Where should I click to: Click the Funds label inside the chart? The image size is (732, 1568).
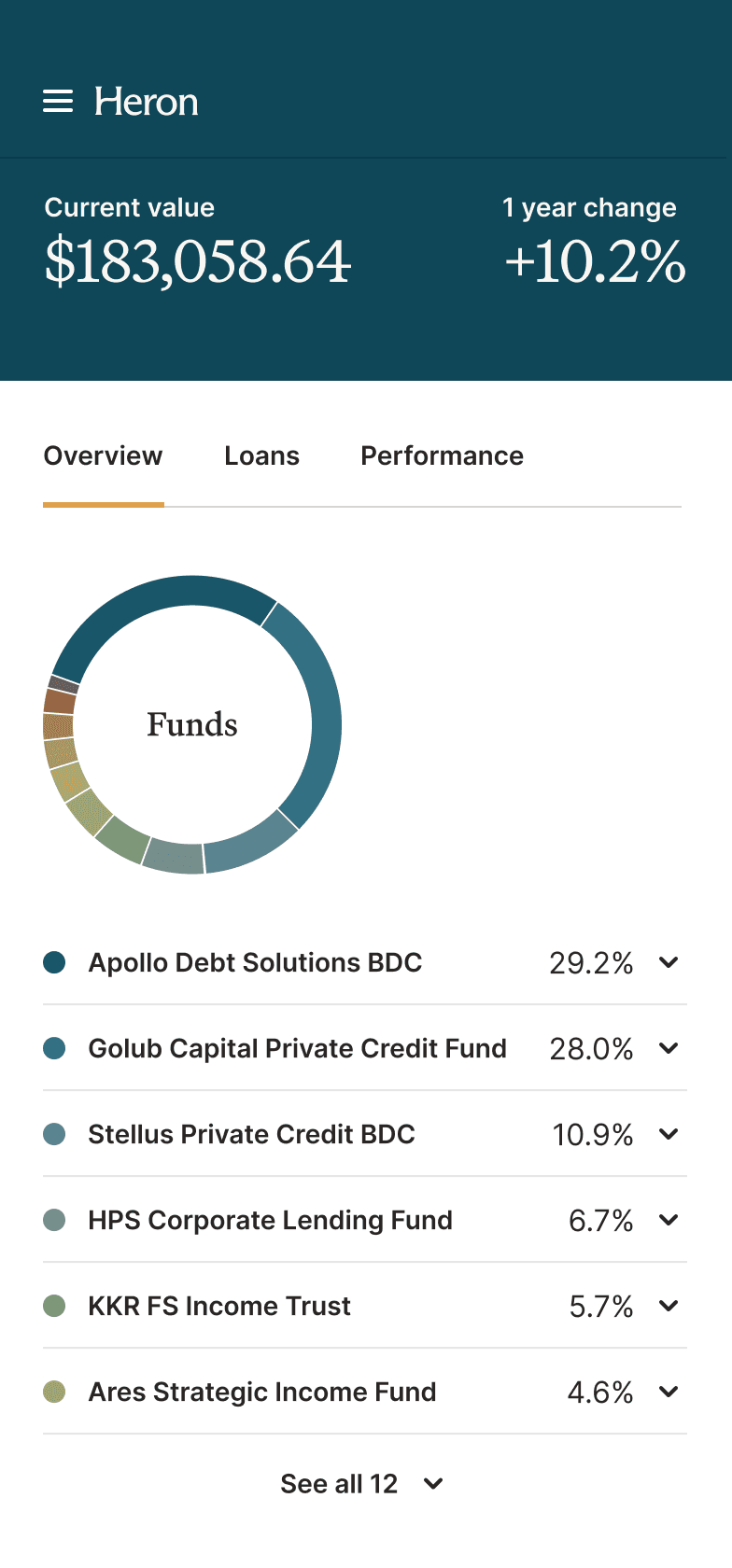coord(191,725)
